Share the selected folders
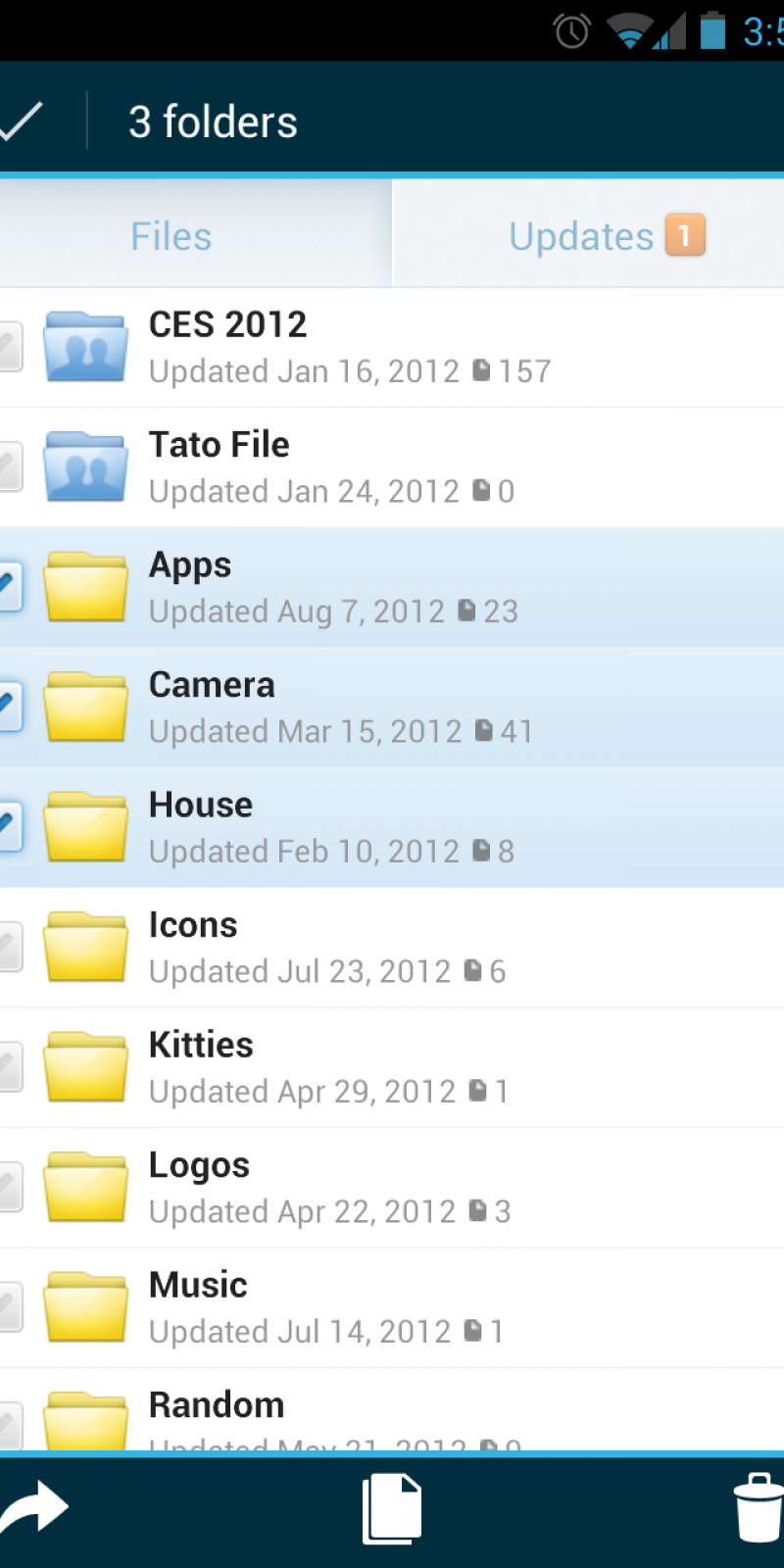Viewport: 784px width, 1568px height. 34,1508
